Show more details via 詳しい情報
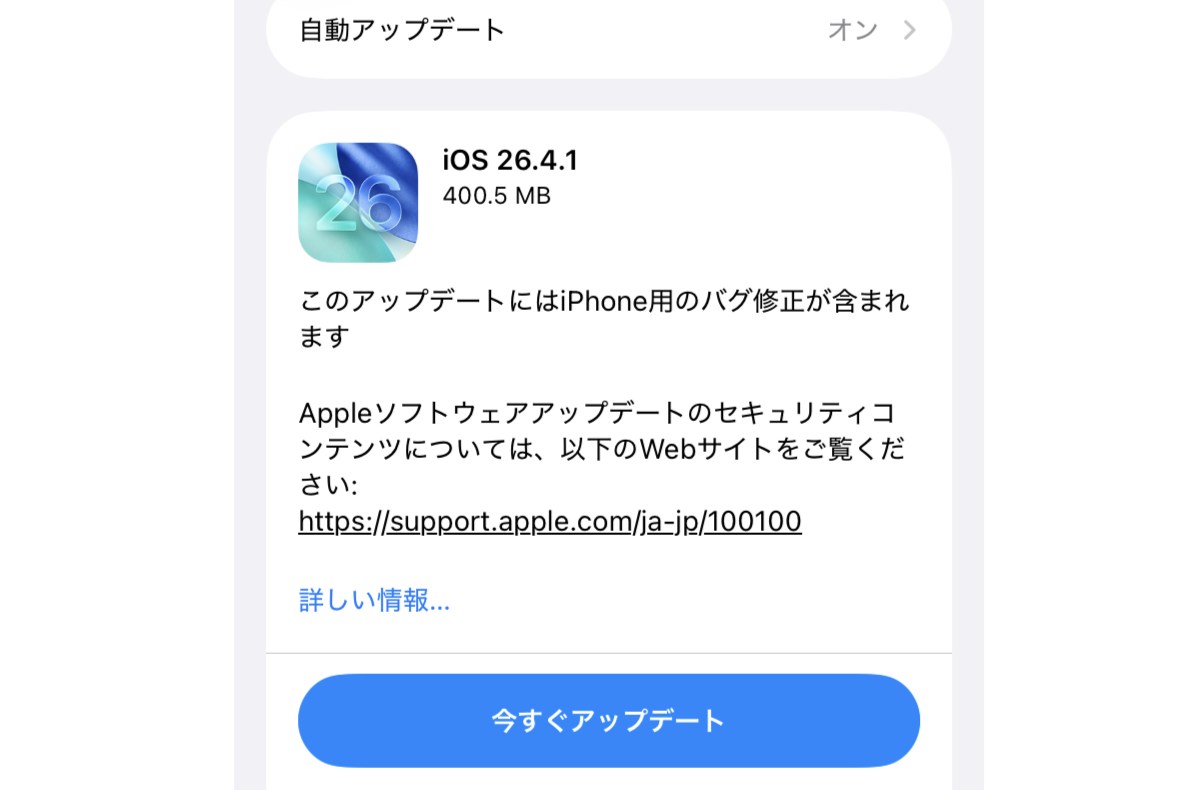Viewport: 1185px width, 790px height. coord(374,600)
